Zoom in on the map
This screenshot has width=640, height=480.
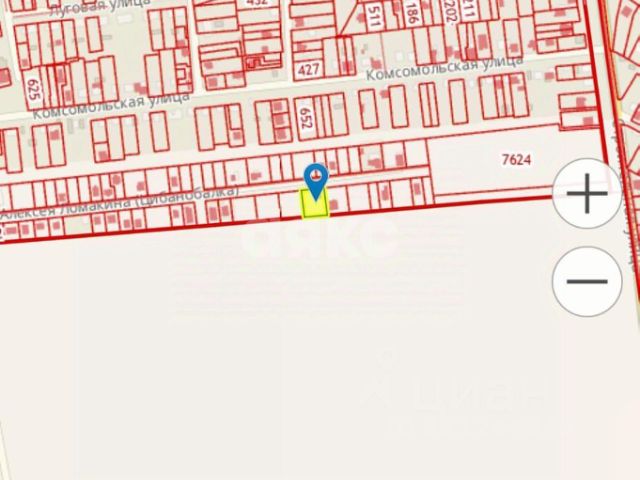[x=587, y=193]
